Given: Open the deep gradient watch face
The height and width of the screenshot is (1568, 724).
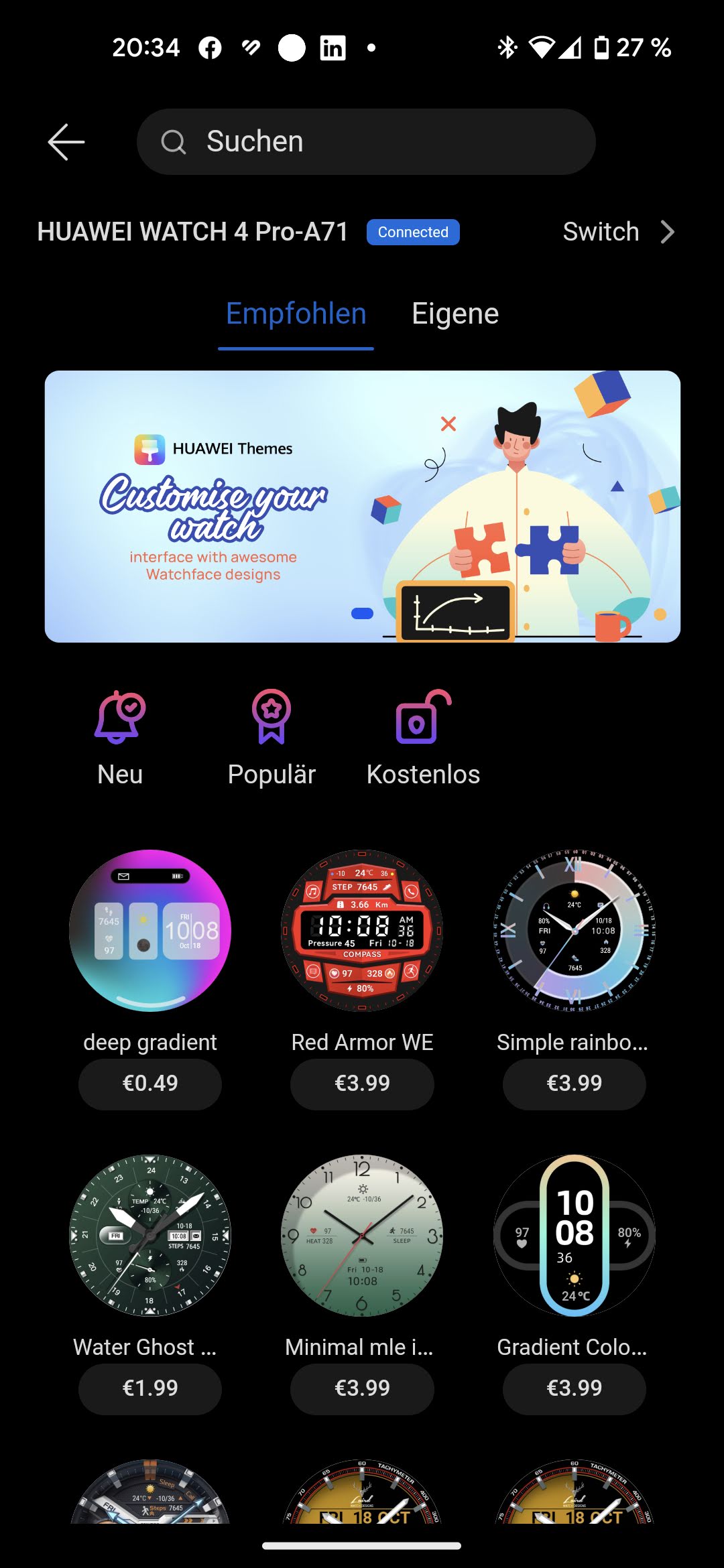Looking at the screenshot, I should (150, 930).
